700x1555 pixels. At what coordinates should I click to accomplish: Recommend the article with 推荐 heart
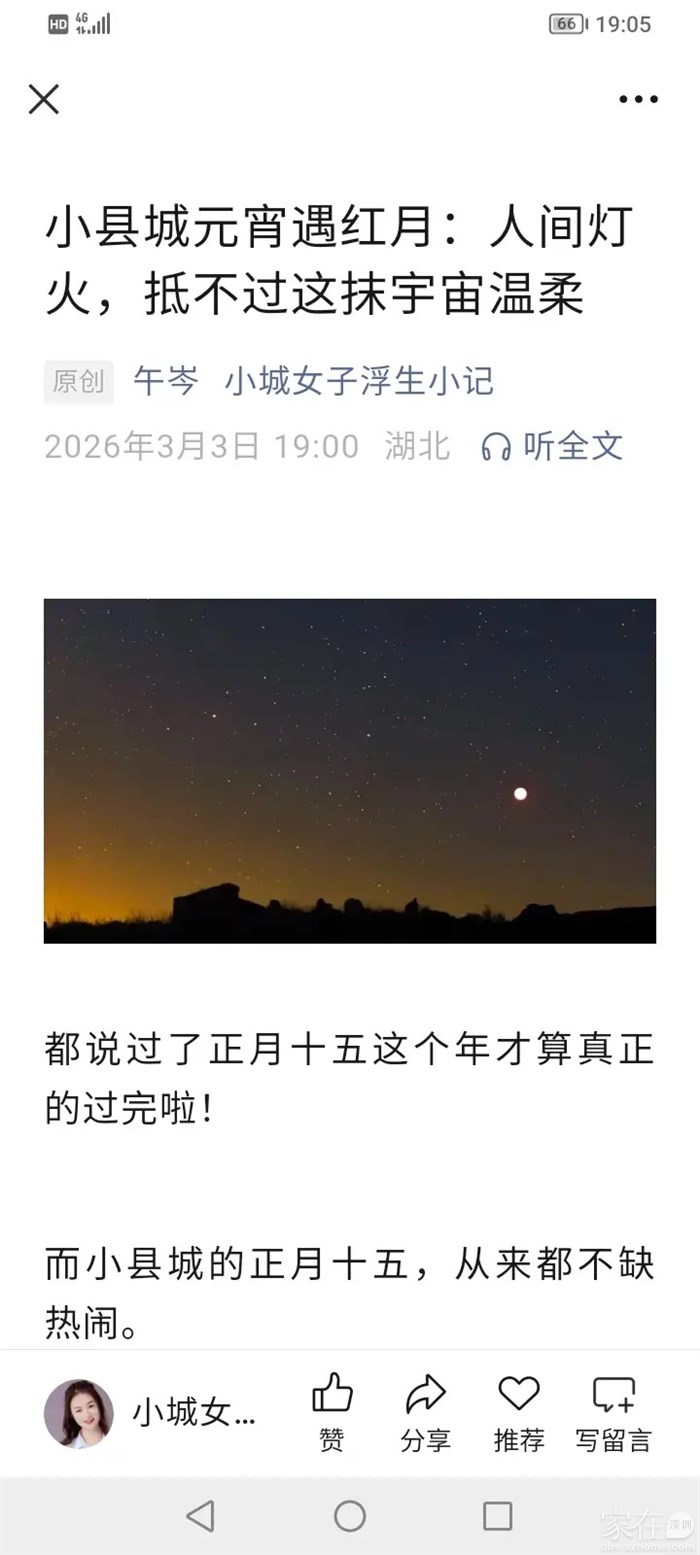coord(519,1412)
